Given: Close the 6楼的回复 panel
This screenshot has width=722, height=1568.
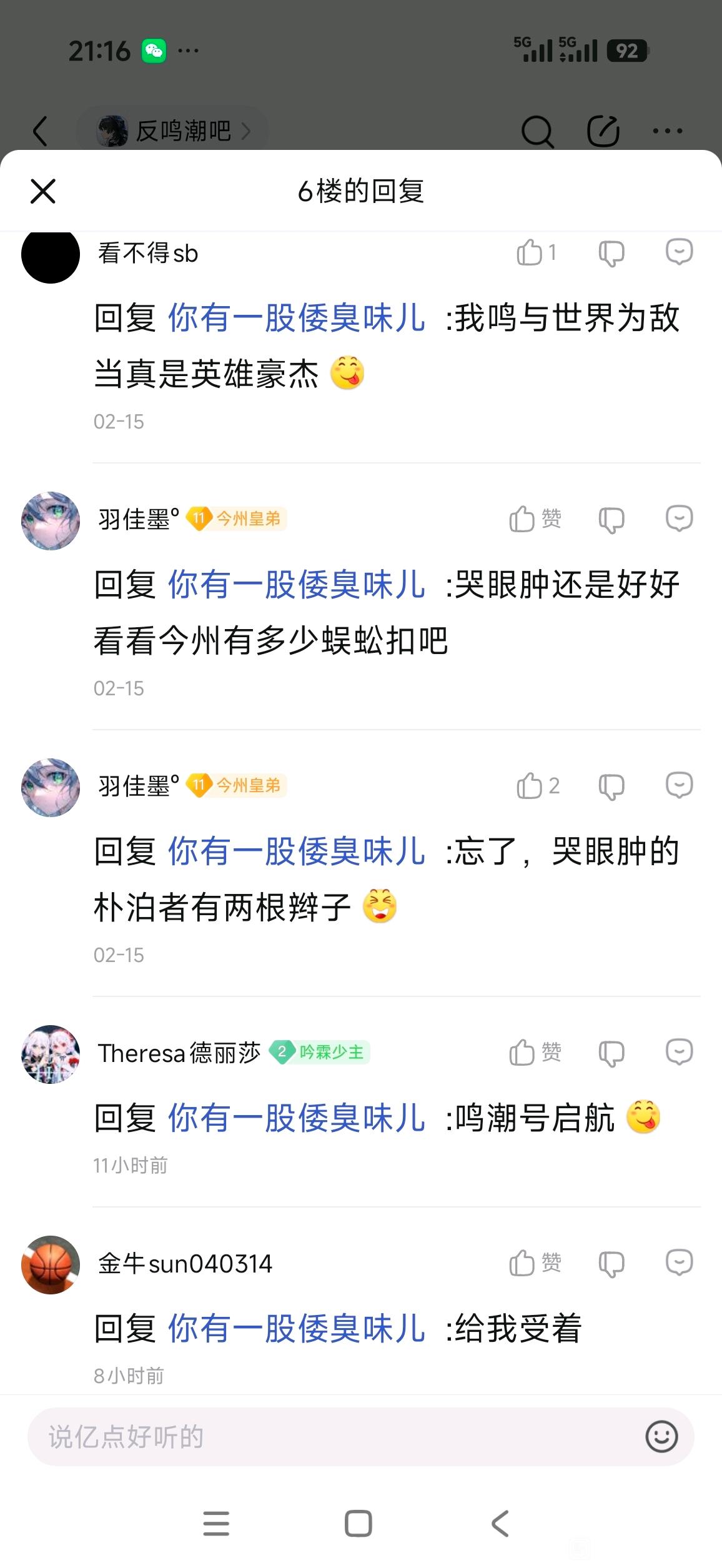Looking at the screenshot, I should (43, 191).
